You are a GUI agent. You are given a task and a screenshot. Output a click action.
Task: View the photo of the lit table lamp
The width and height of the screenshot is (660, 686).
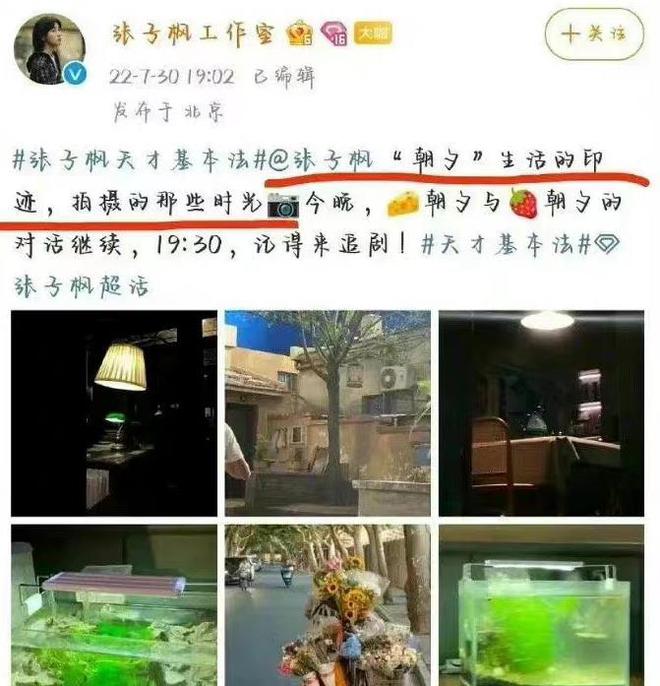coord(114,412)
